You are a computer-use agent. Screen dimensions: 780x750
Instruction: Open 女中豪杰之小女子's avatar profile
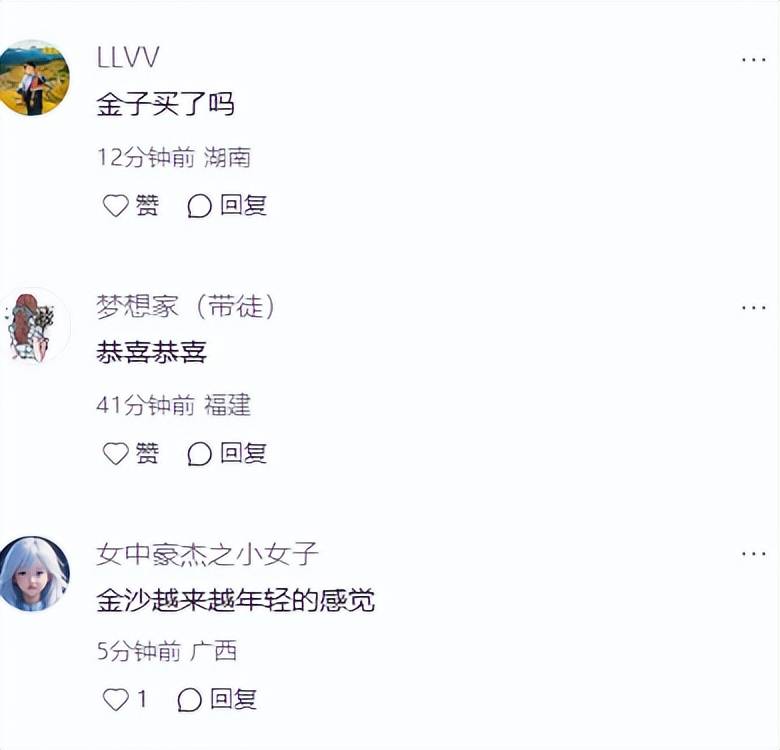[x=35, y=573]
